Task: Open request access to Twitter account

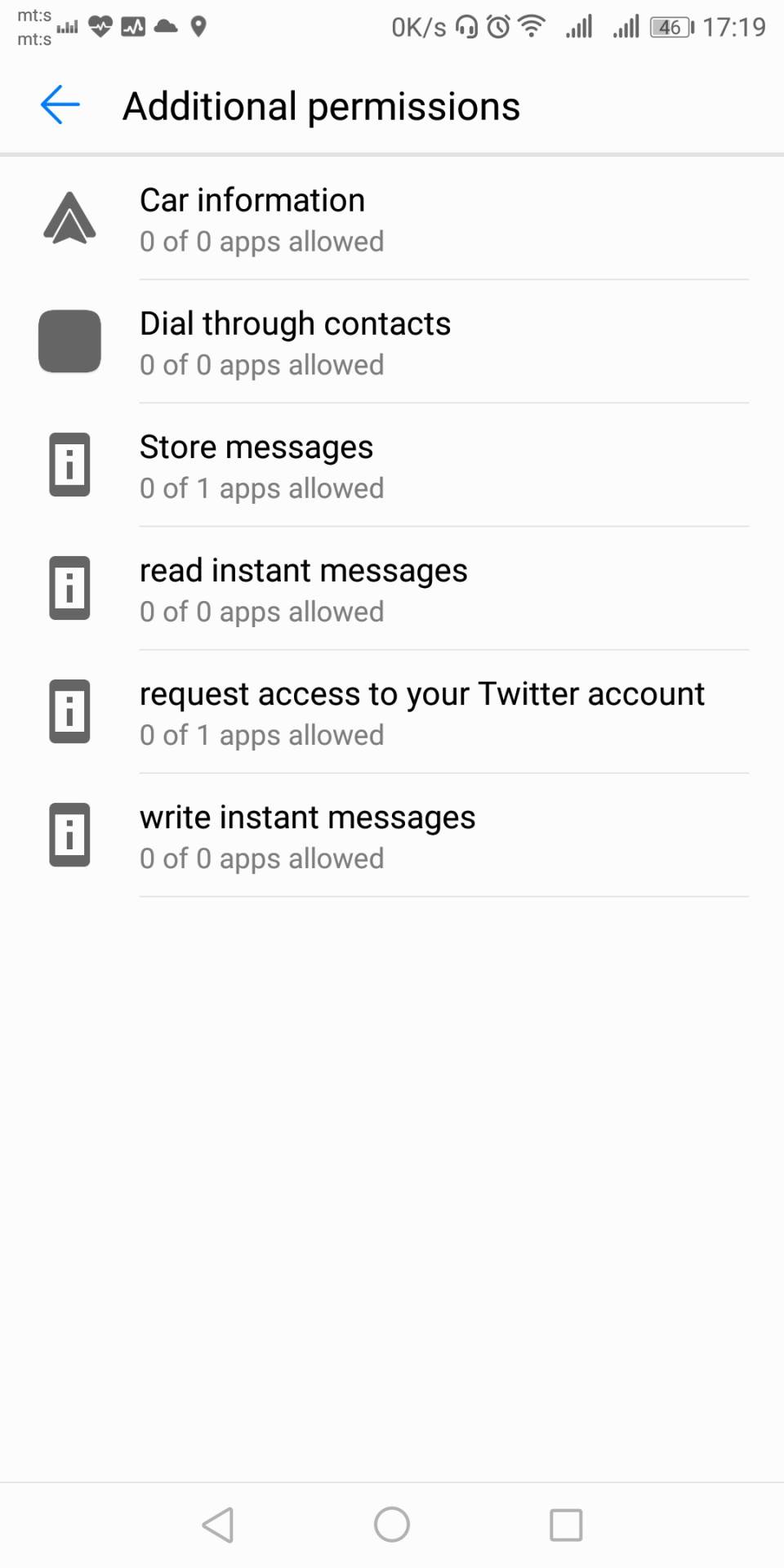Action: click(x=392, y=712)
